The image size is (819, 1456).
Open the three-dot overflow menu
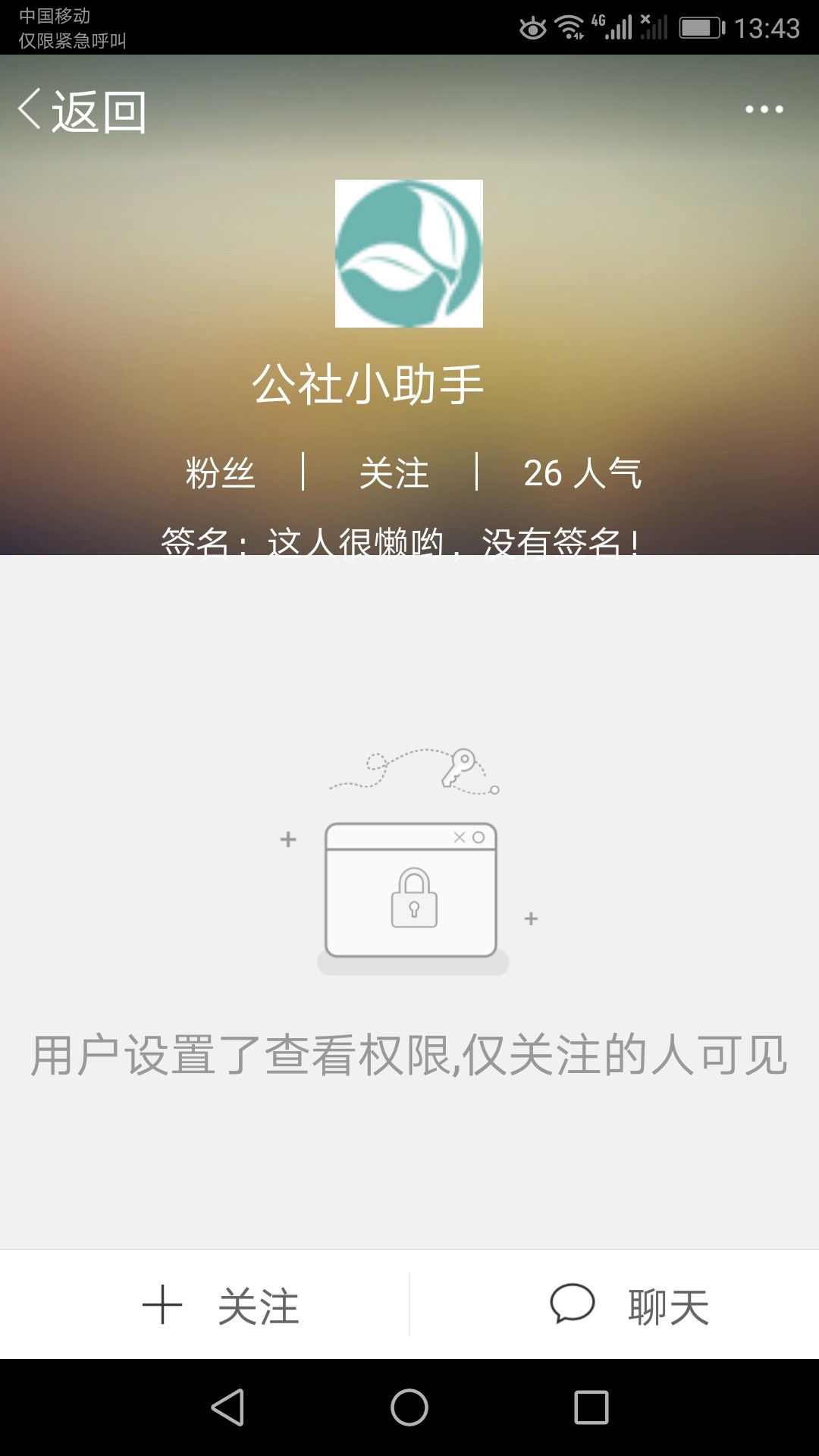764,109
